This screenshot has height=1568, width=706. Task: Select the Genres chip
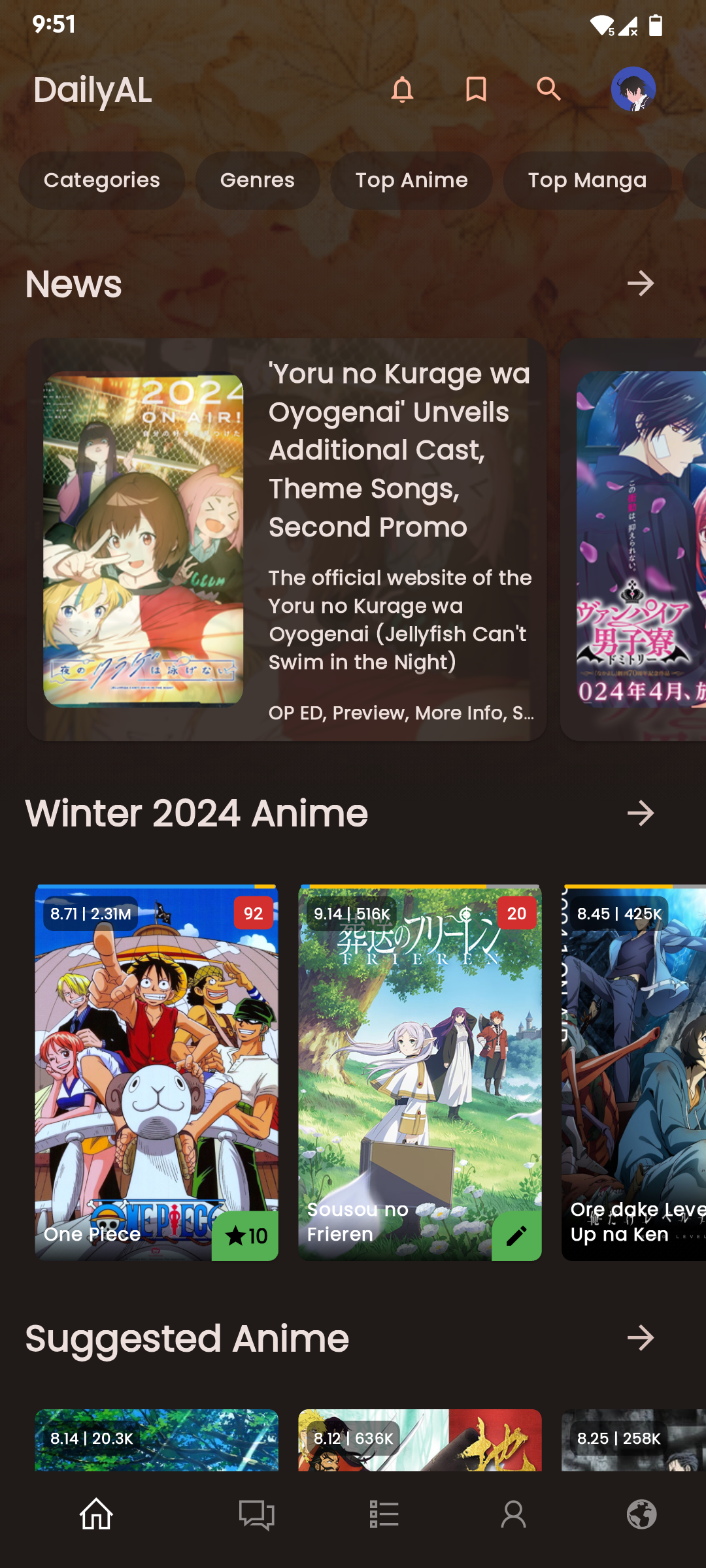pyautogui.click(x=258, y=180)
